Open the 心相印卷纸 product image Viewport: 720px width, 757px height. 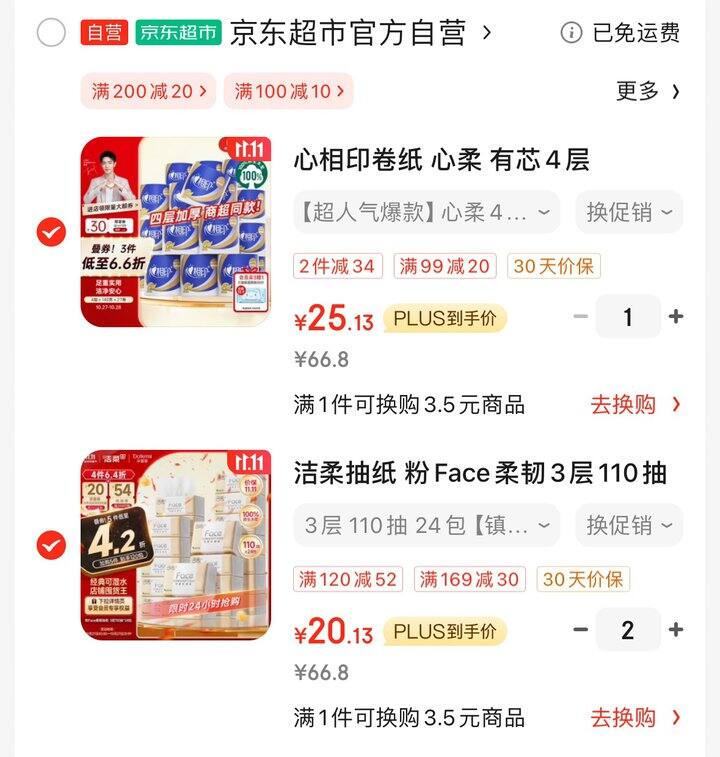[175, 232]
